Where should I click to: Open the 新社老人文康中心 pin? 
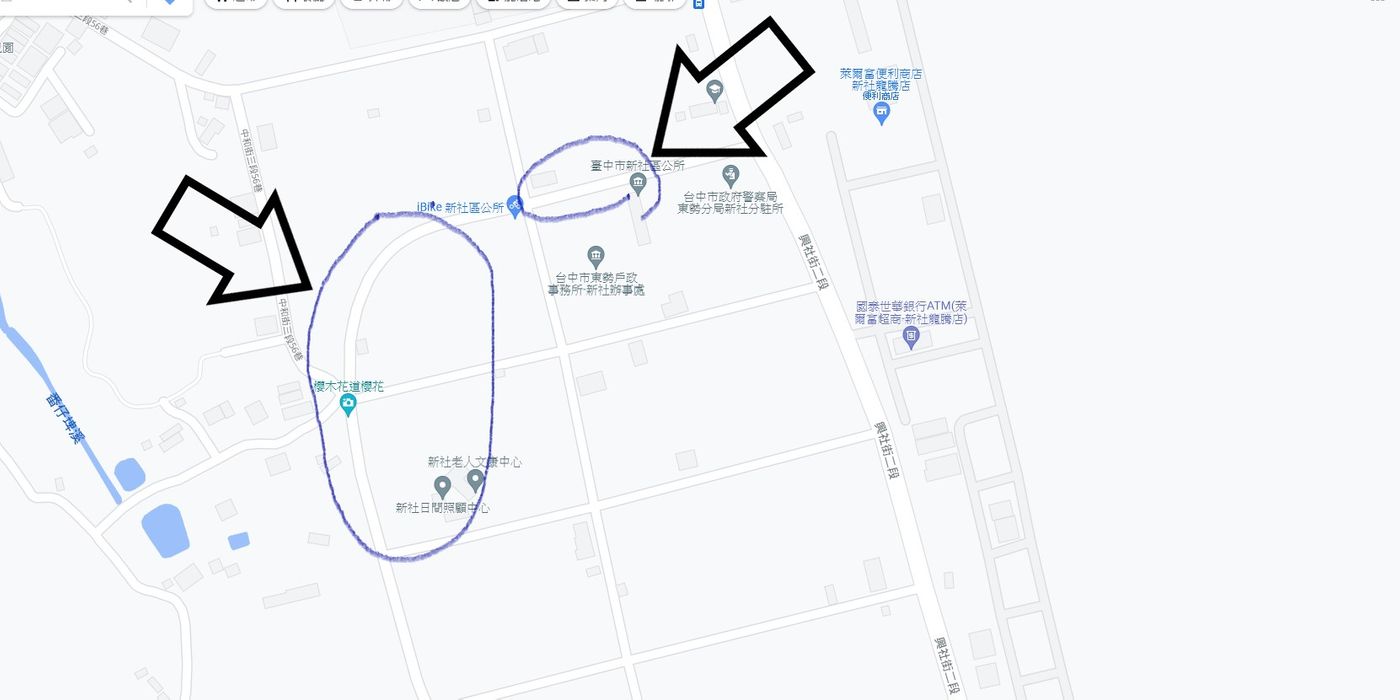tap(475, 480)
